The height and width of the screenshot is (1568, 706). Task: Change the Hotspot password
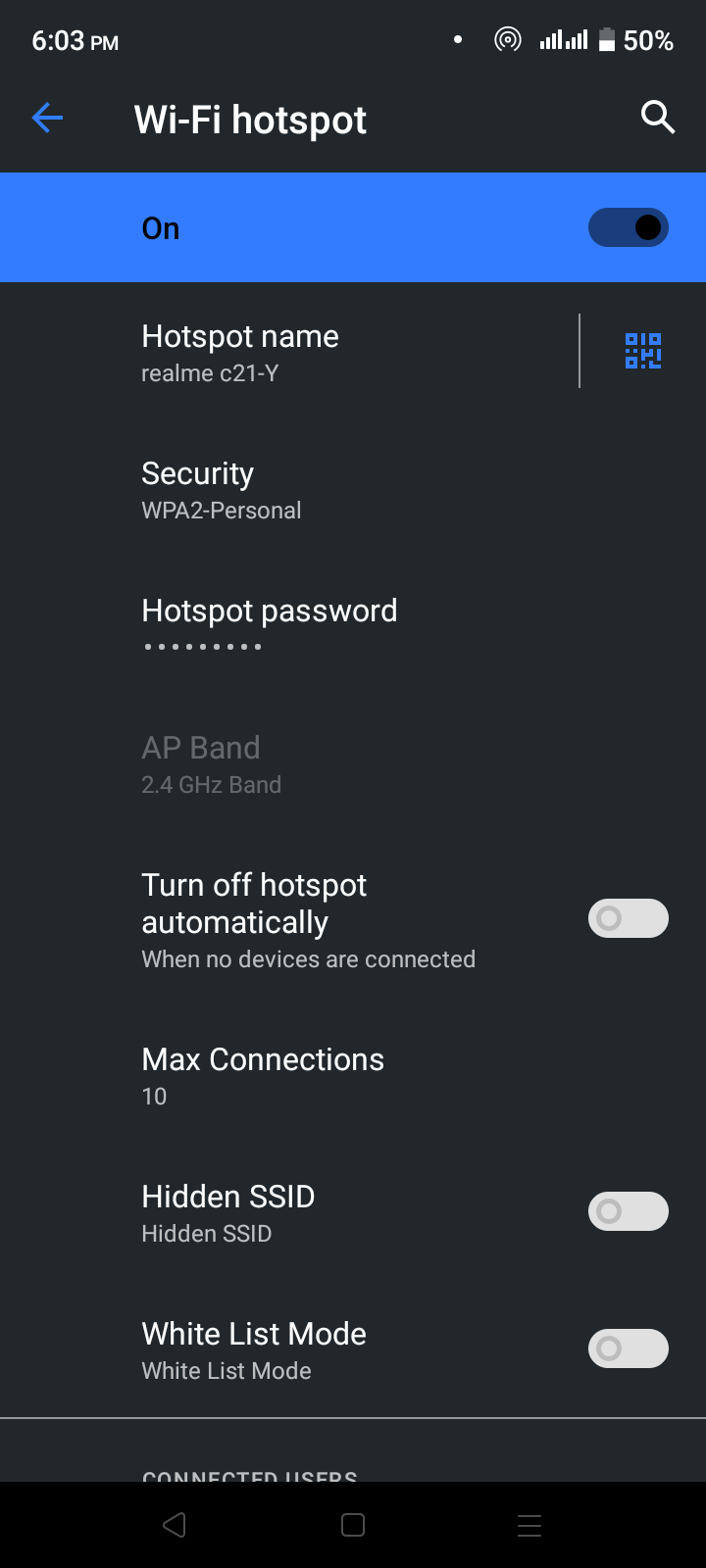(x=353, y=625)
